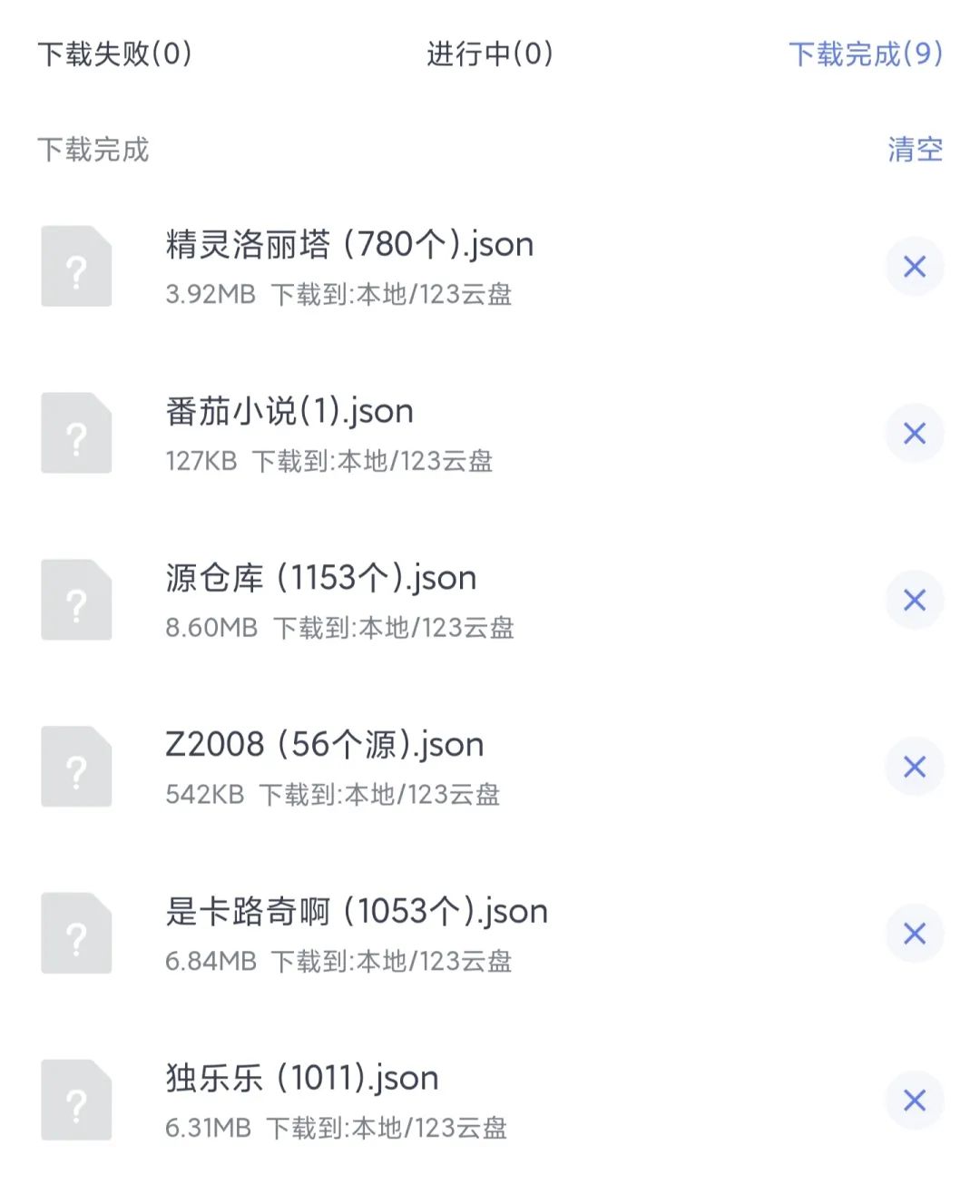This screenshot has height=1204, width=980.
Task: Tap 清空 to clear completed downloads
Action: click(x=915, y=150)
